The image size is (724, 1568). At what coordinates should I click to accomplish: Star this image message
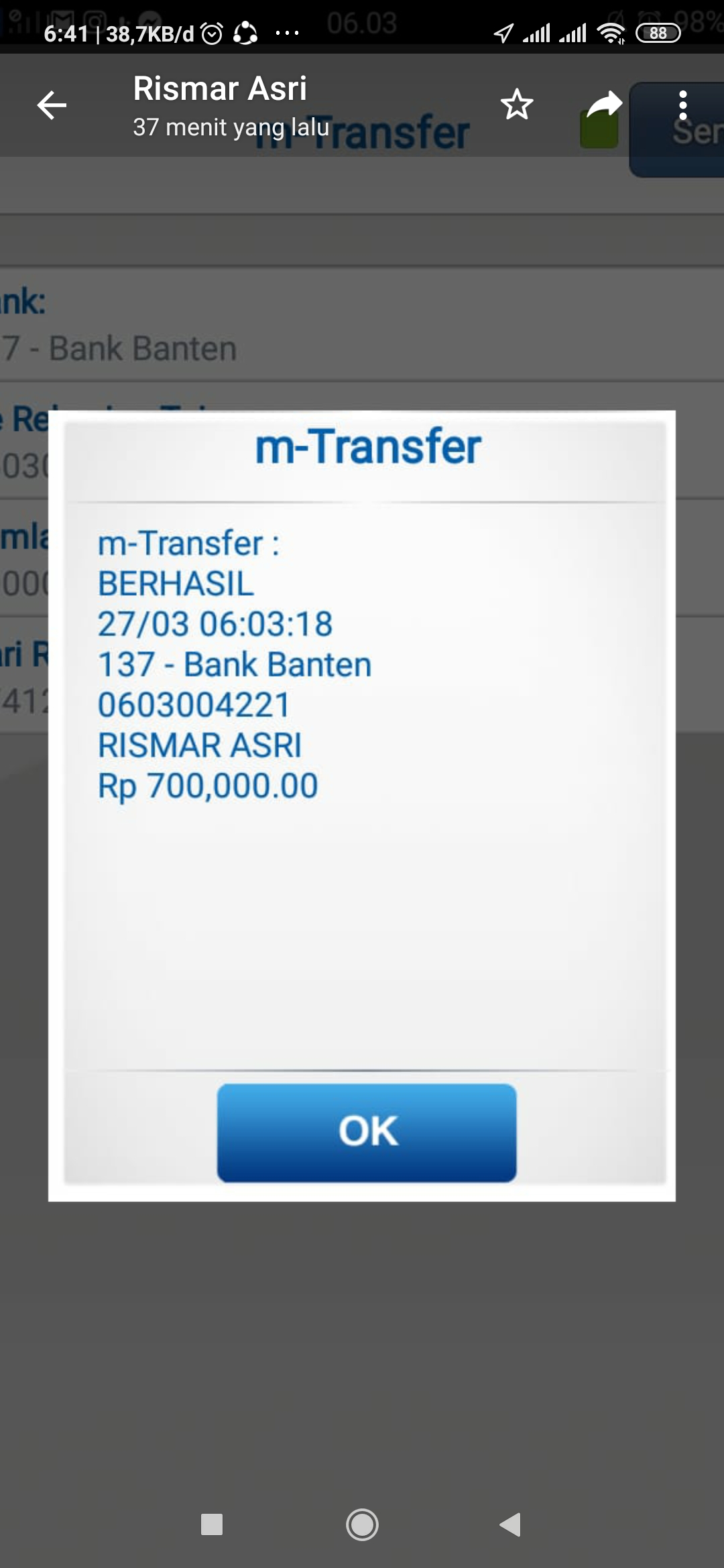coord(517,105)
